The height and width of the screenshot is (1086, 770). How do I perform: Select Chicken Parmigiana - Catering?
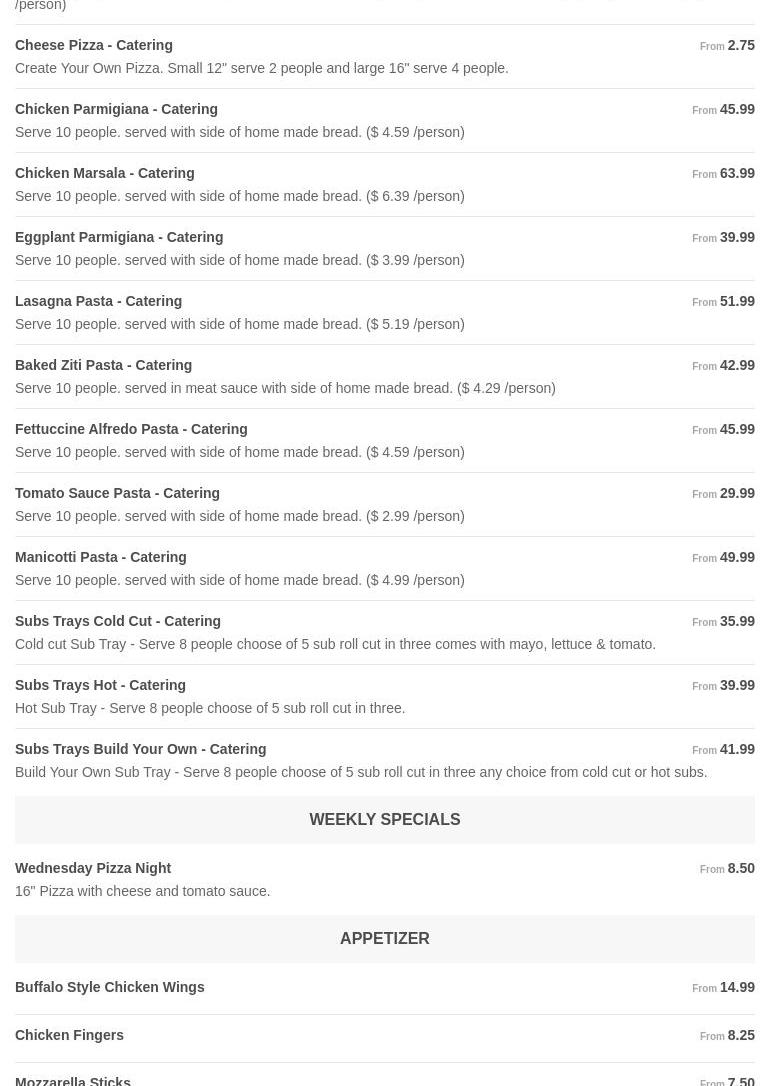point(385,121)
